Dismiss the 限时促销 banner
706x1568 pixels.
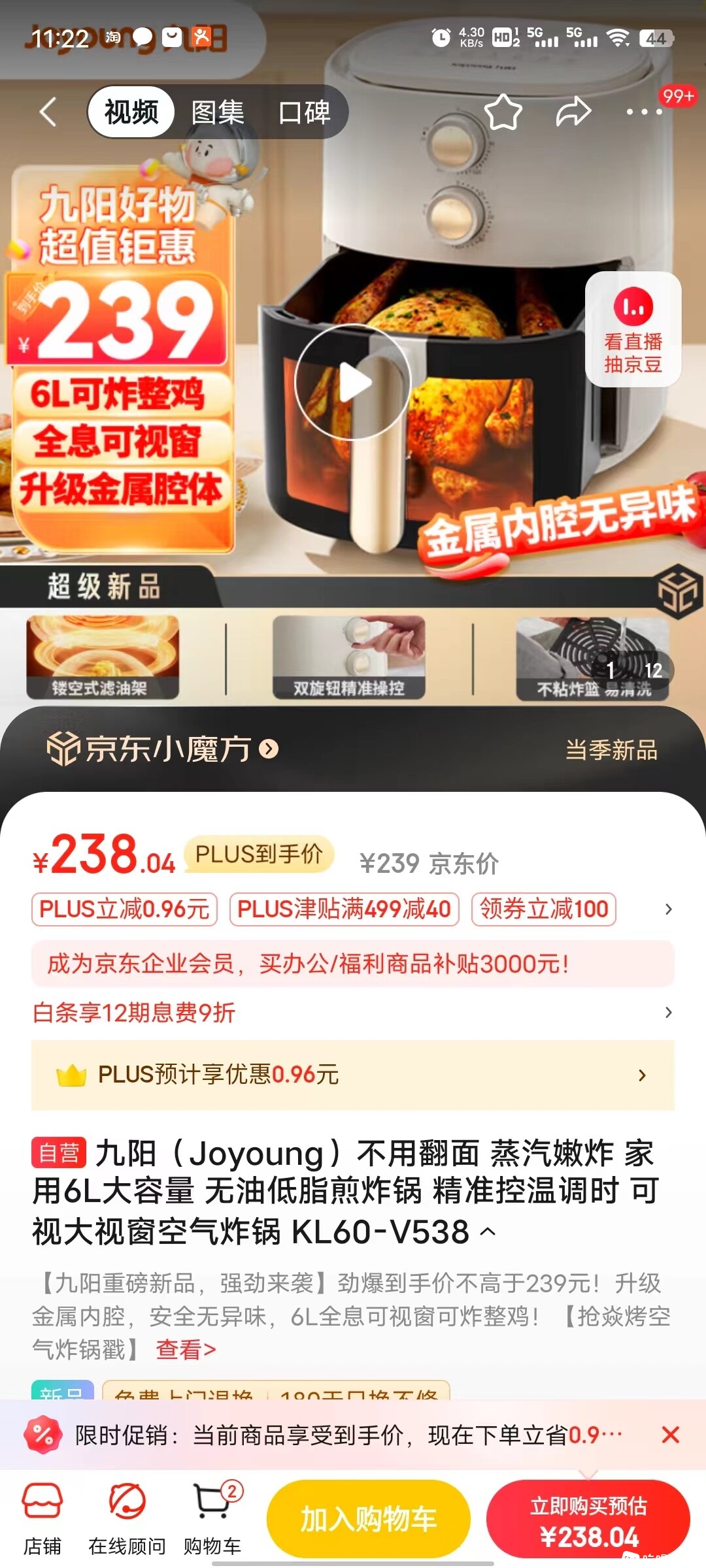(670, 1435)
